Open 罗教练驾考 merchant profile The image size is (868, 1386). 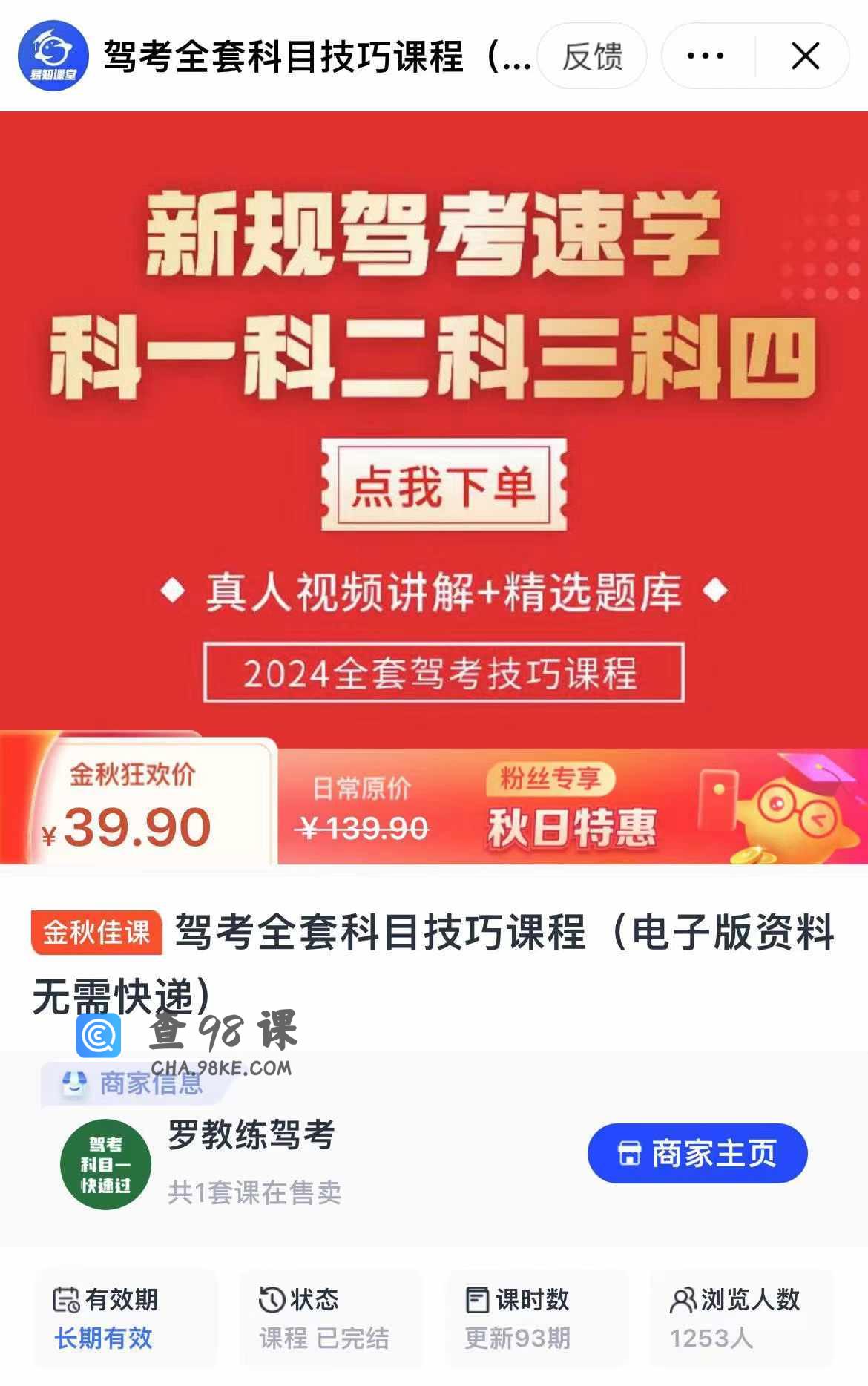251,1135
